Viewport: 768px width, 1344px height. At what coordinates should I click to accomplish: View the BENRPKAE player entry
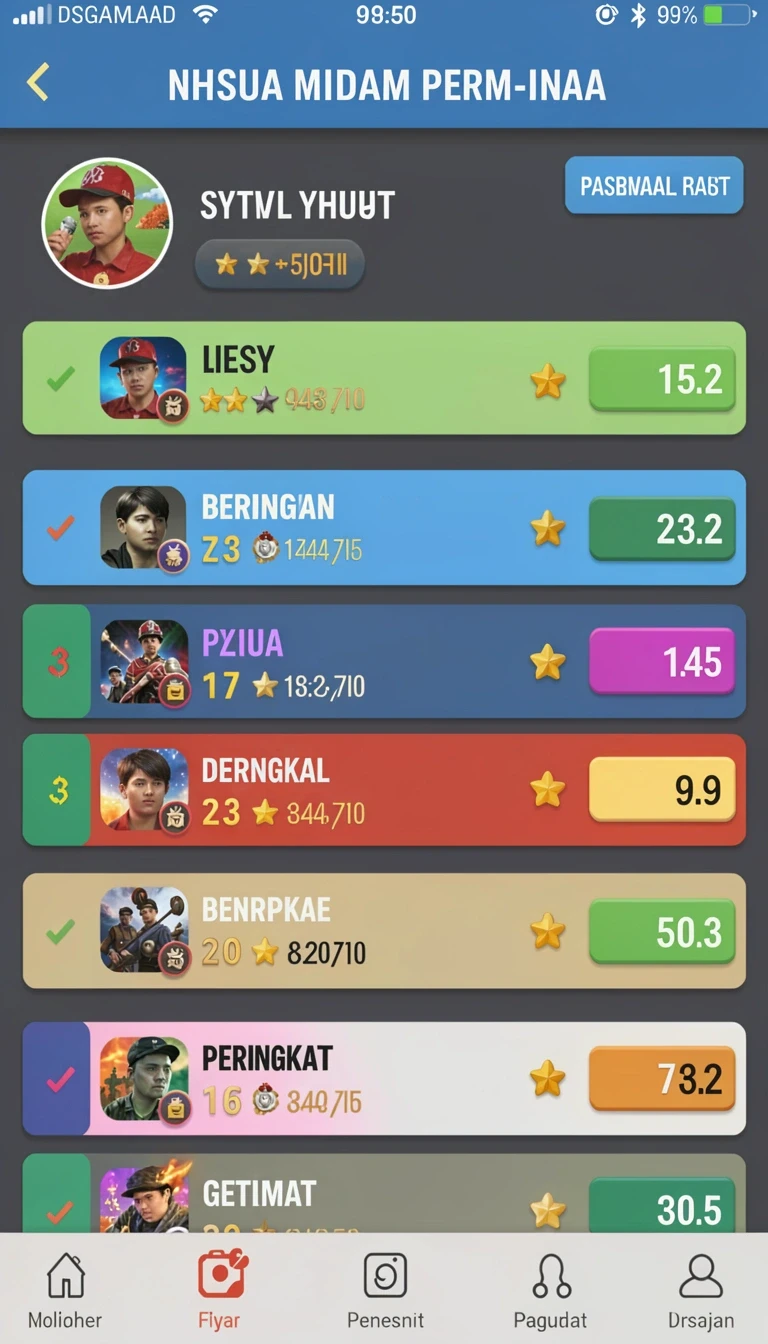point(384,931)
